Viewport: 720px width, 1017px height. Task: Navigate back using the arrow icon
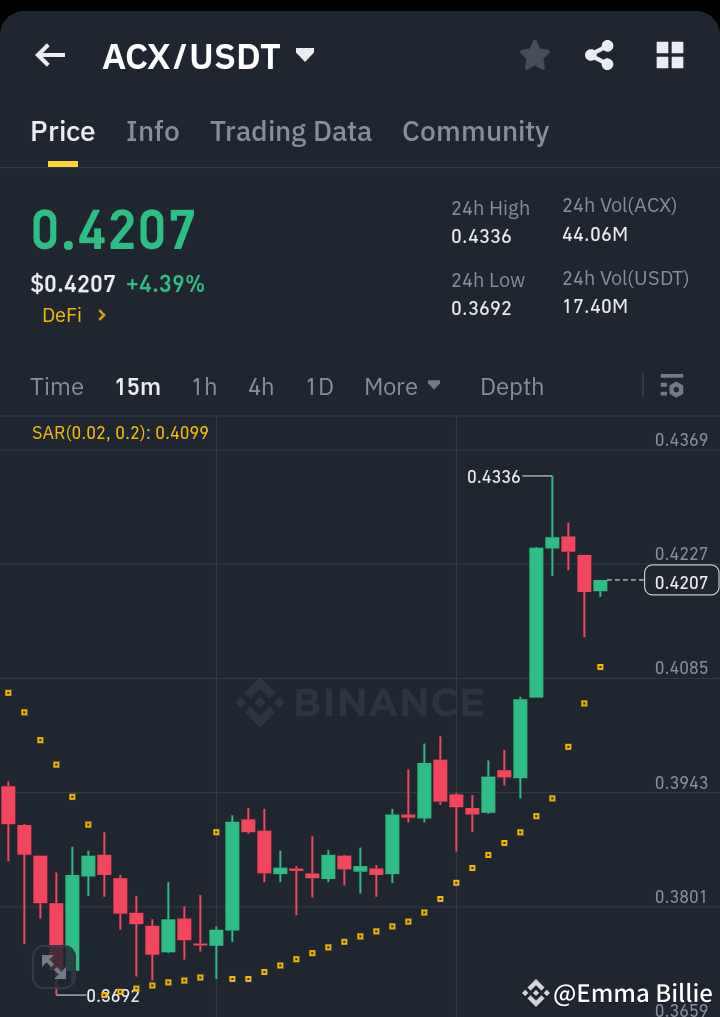(x=49, y=55)
